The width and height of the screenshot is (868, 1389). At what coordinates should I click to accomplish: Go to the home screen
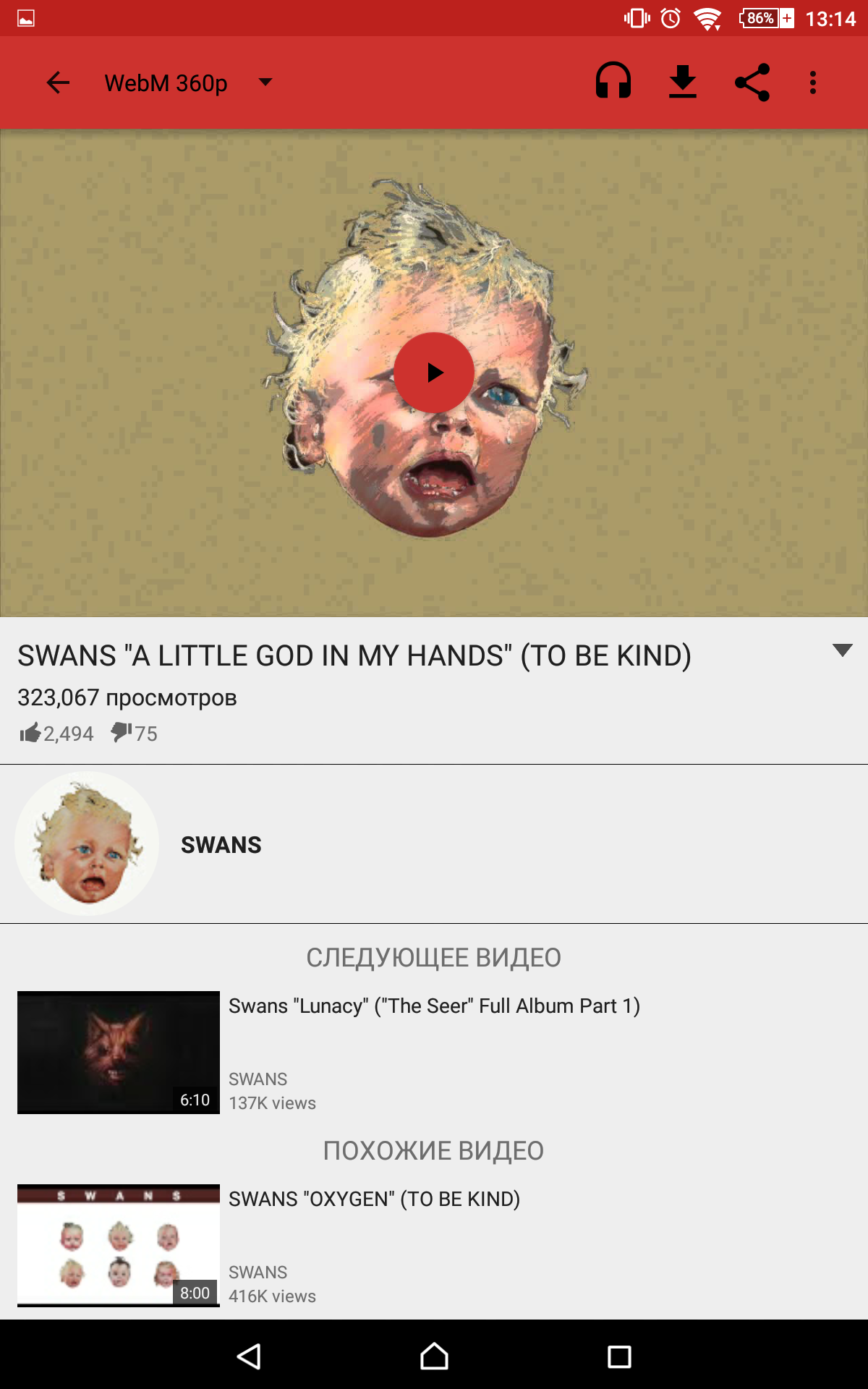434,1356
